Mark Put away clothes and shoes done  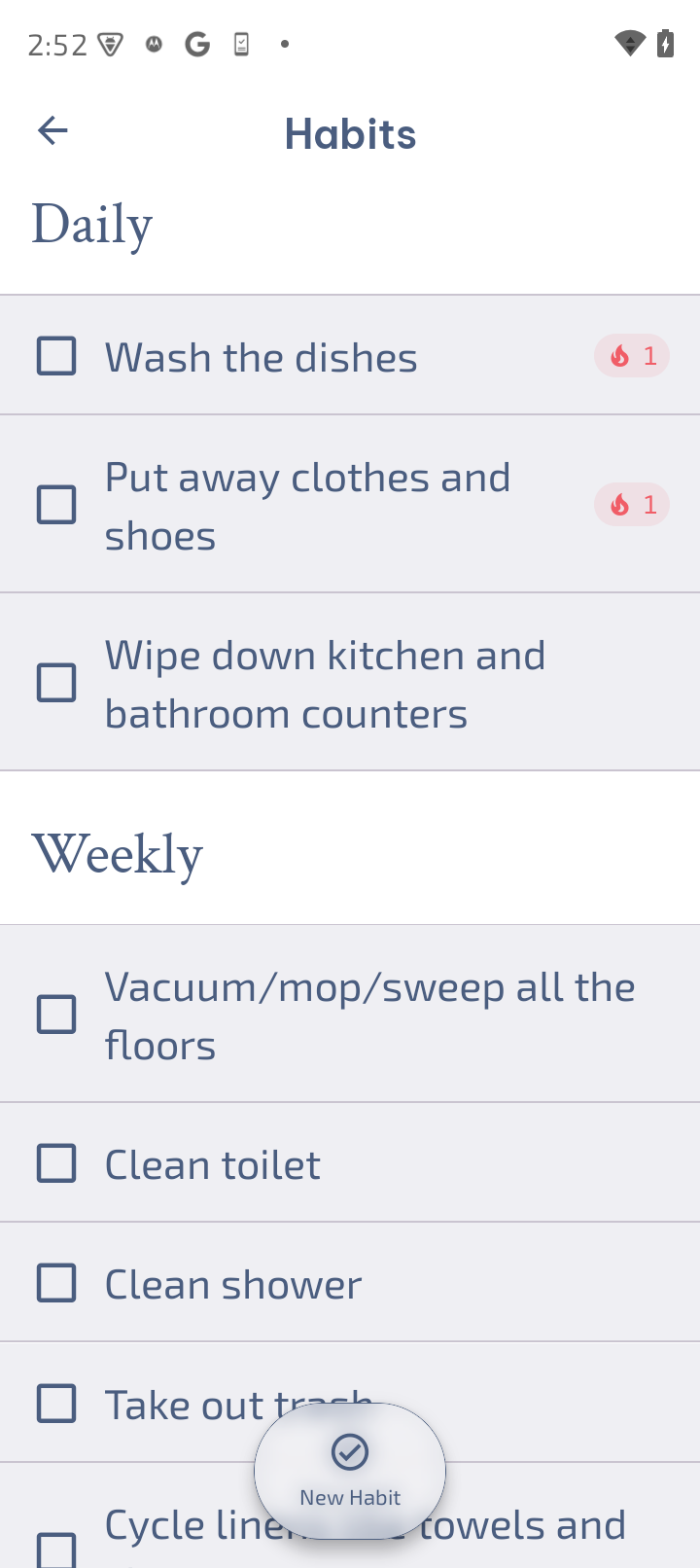tap(56, 505)
